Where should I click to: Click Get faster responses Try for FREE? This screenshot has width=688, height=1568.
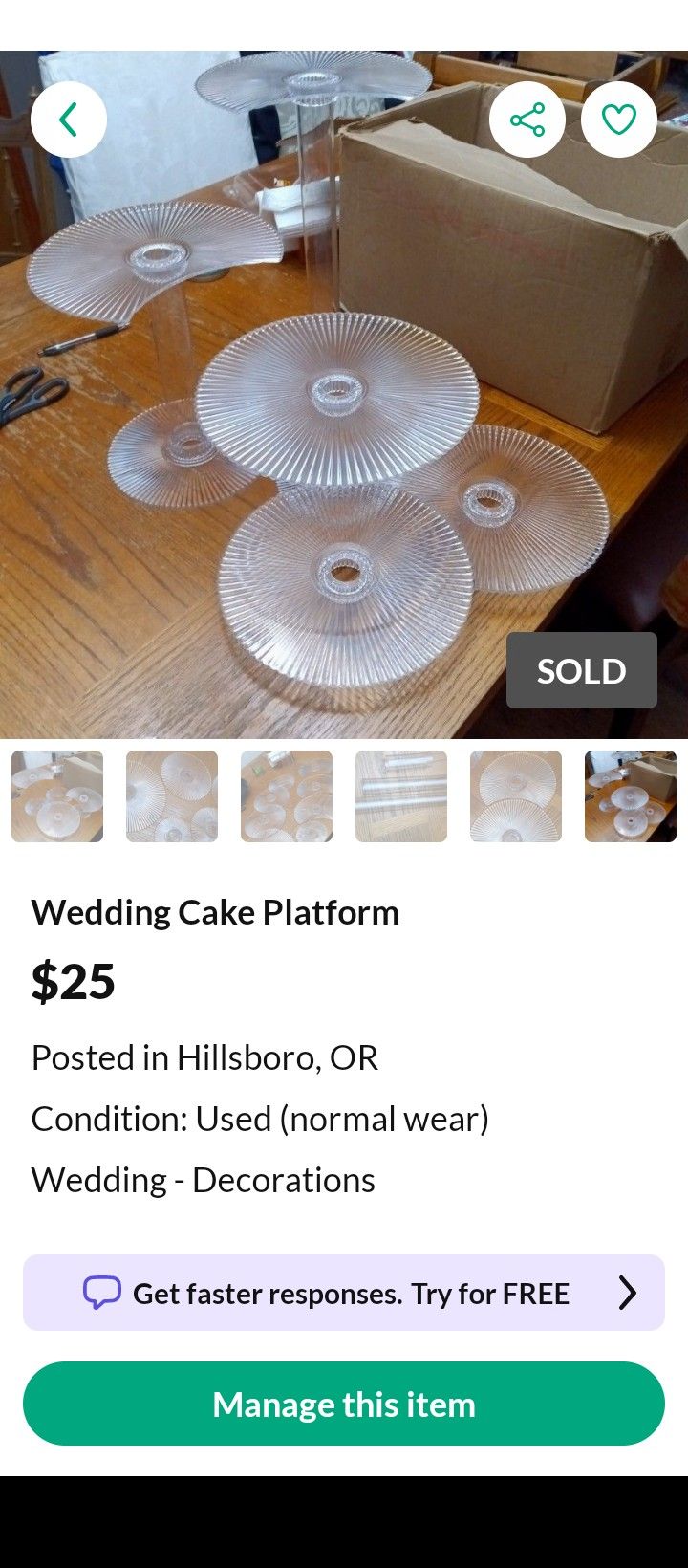click(x=344, y=1293)
